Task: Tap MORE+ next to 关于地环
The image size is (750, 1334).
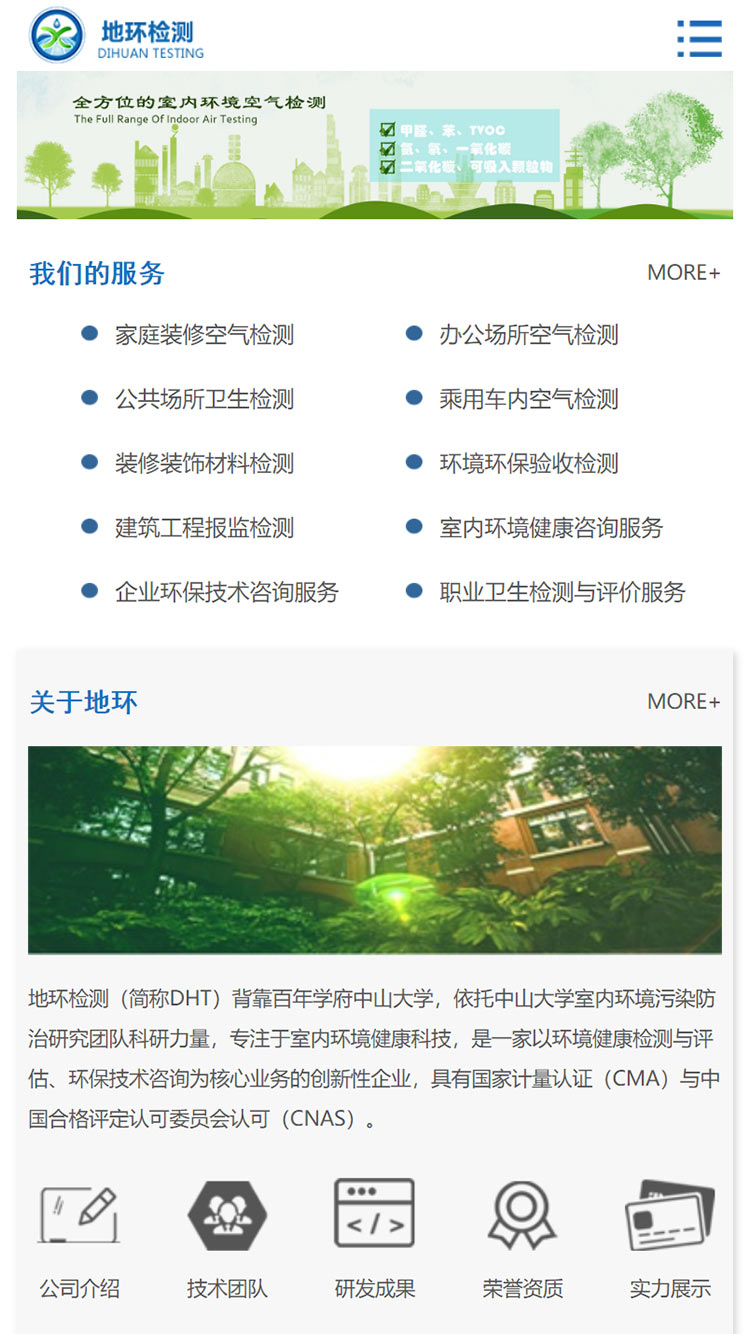Action: [683, 701]
